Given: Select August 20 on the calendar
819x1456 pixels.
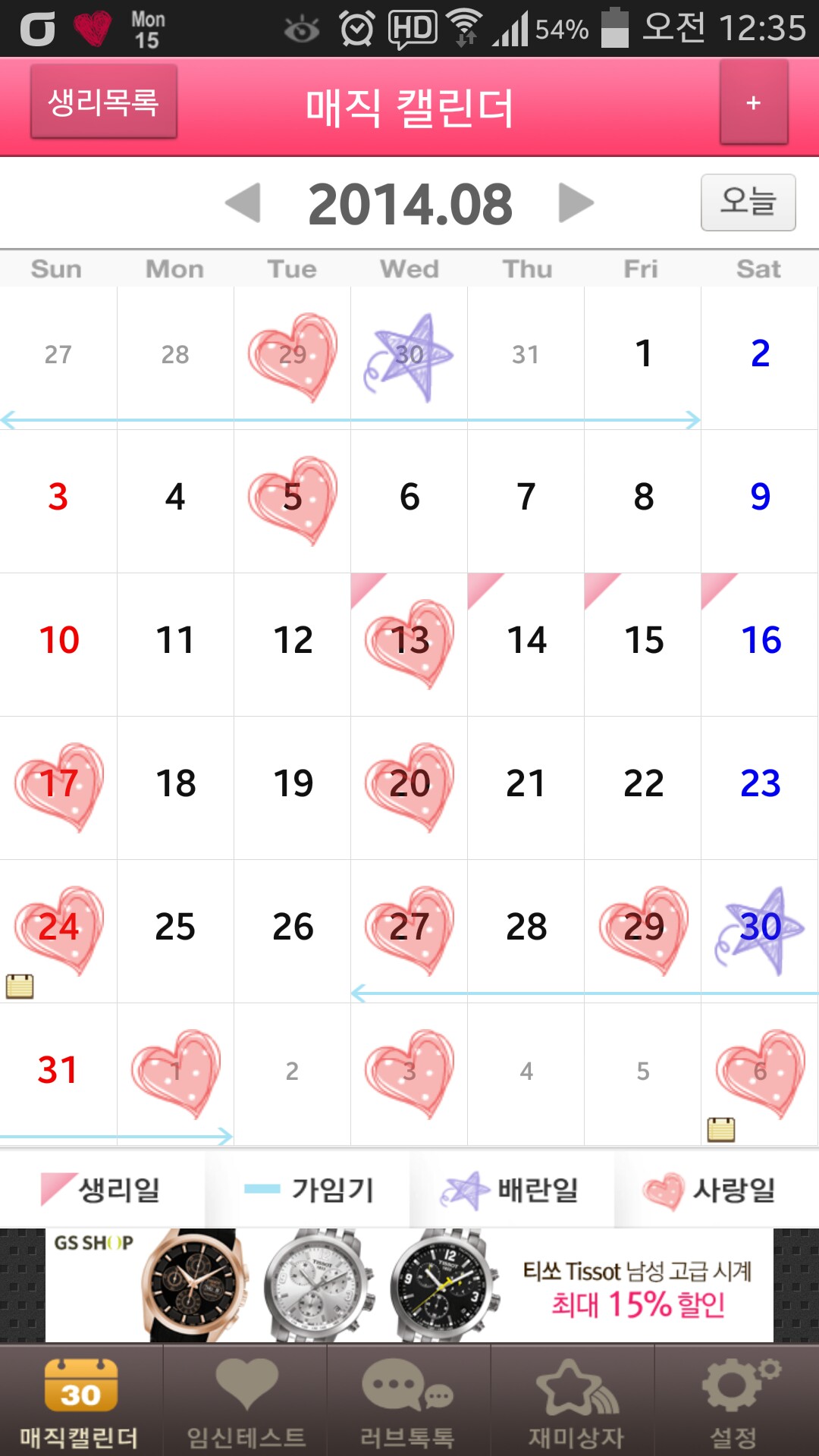Looking at the screenshot, I should [x=409, y=784].
